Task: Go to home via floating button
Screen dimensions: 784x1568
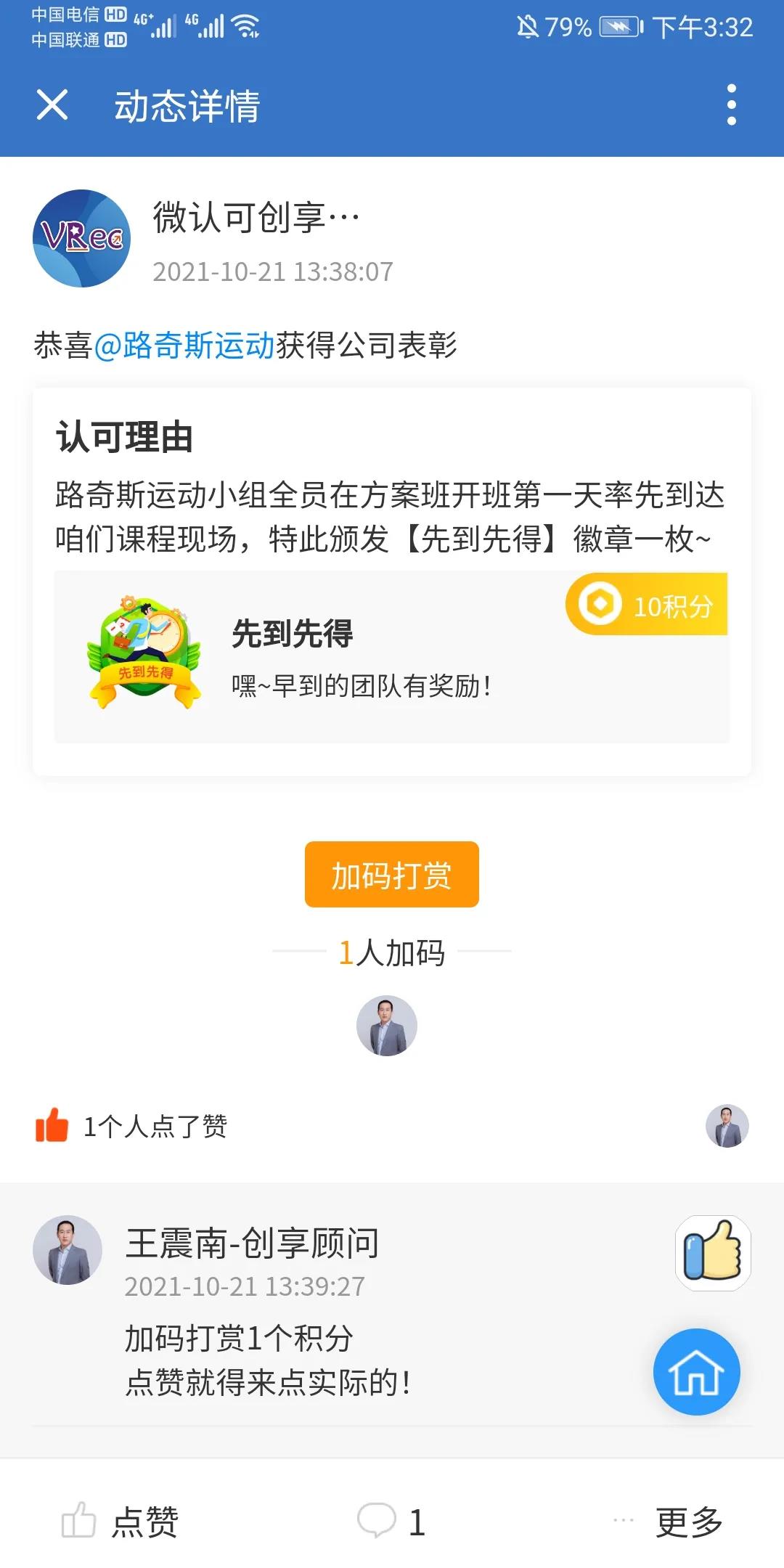Action: [x=697, y=1372]
